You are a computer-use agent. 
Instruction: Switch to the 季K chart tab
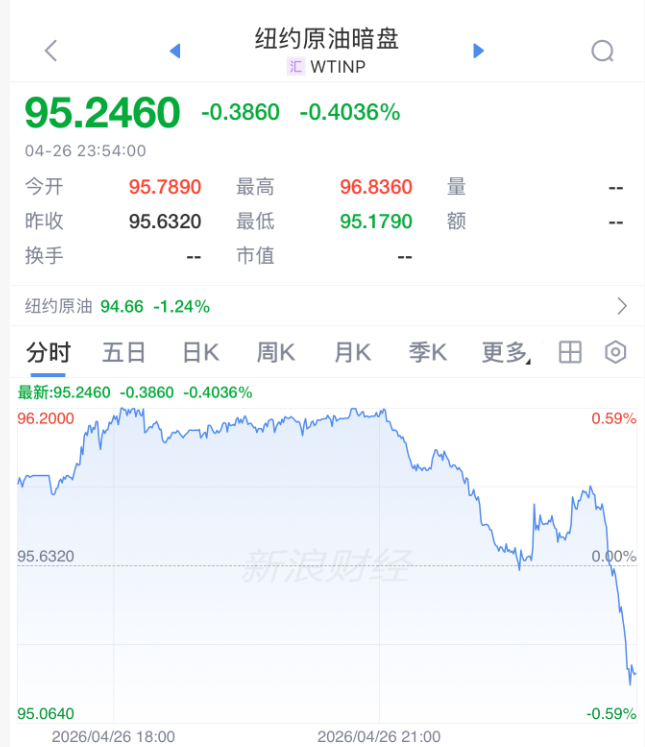click(428, 352)
